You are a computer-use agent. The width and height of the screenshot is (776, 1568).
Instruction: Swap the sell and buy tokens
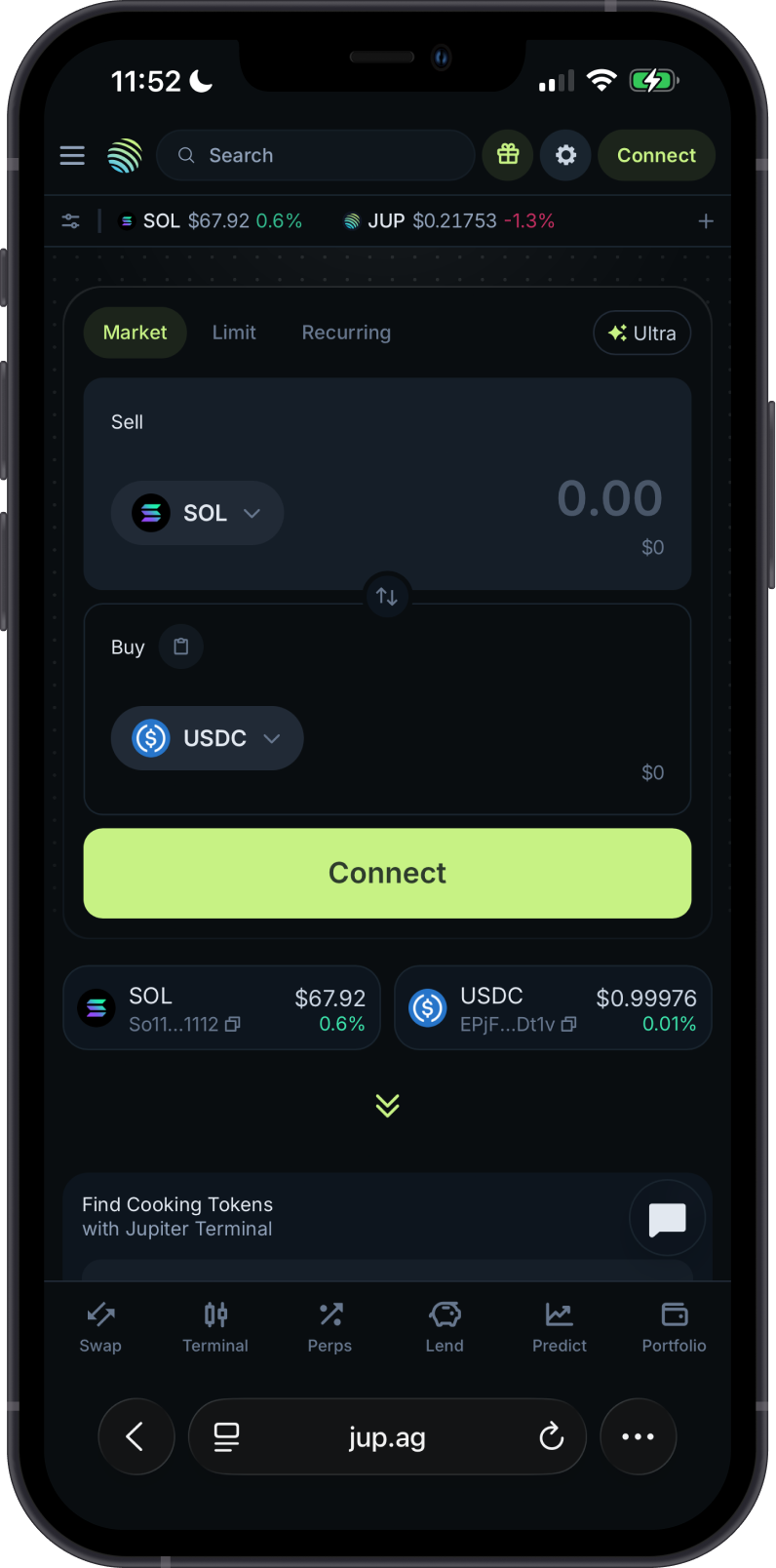pos(387,597)
